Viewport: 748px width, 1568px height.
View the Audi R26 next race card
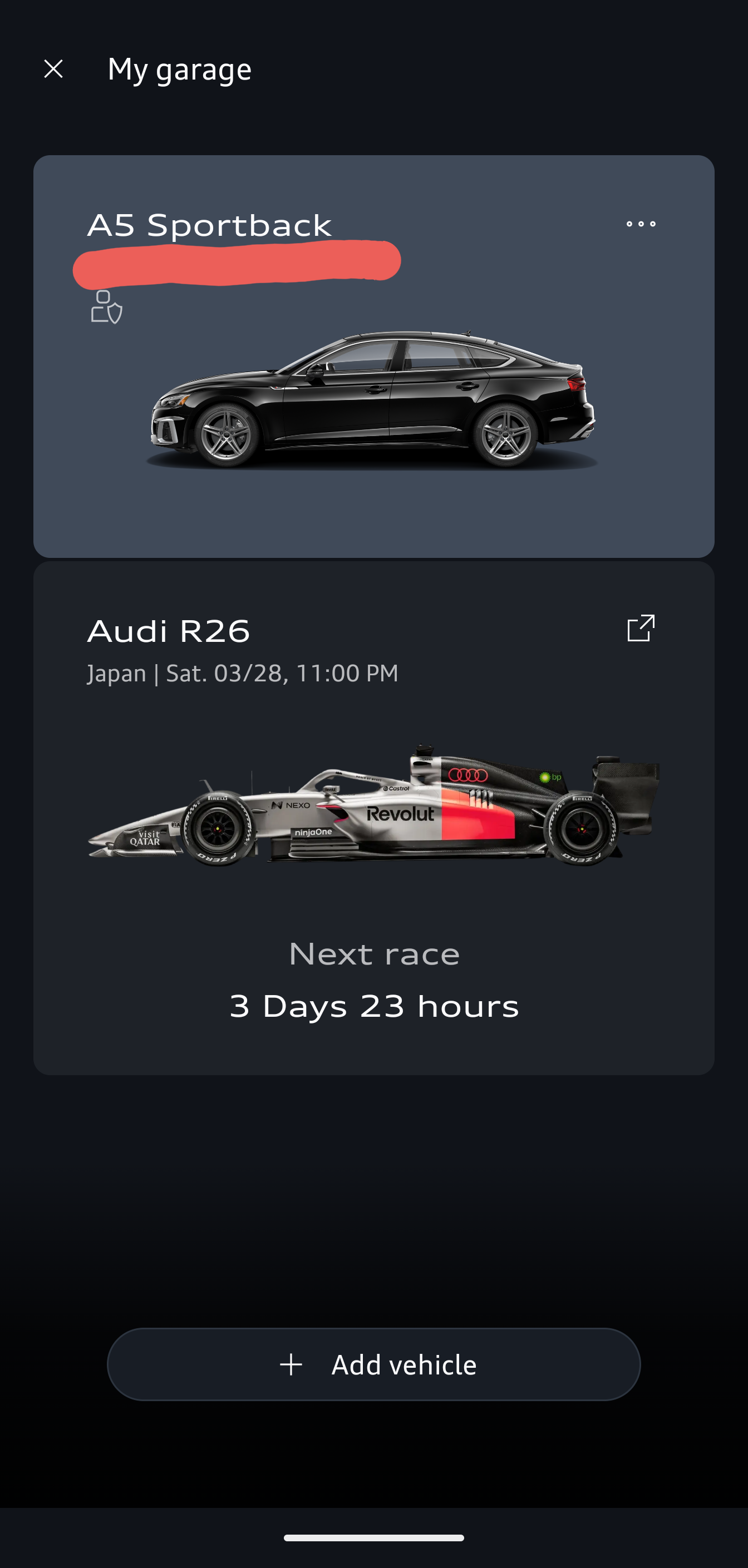coord(373,852)
